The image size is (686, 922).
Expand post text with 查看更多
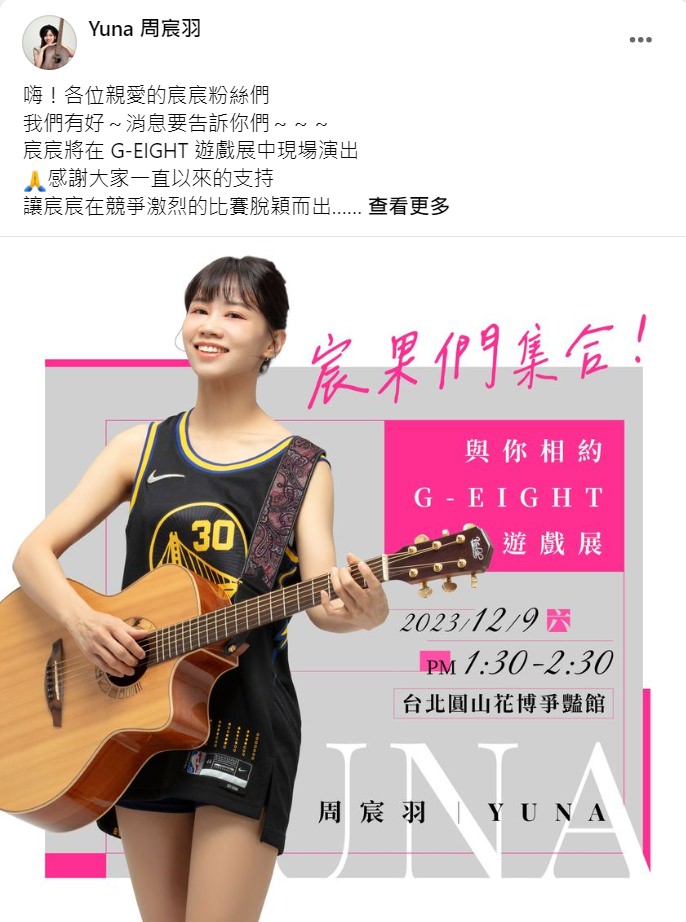point(408,207)
